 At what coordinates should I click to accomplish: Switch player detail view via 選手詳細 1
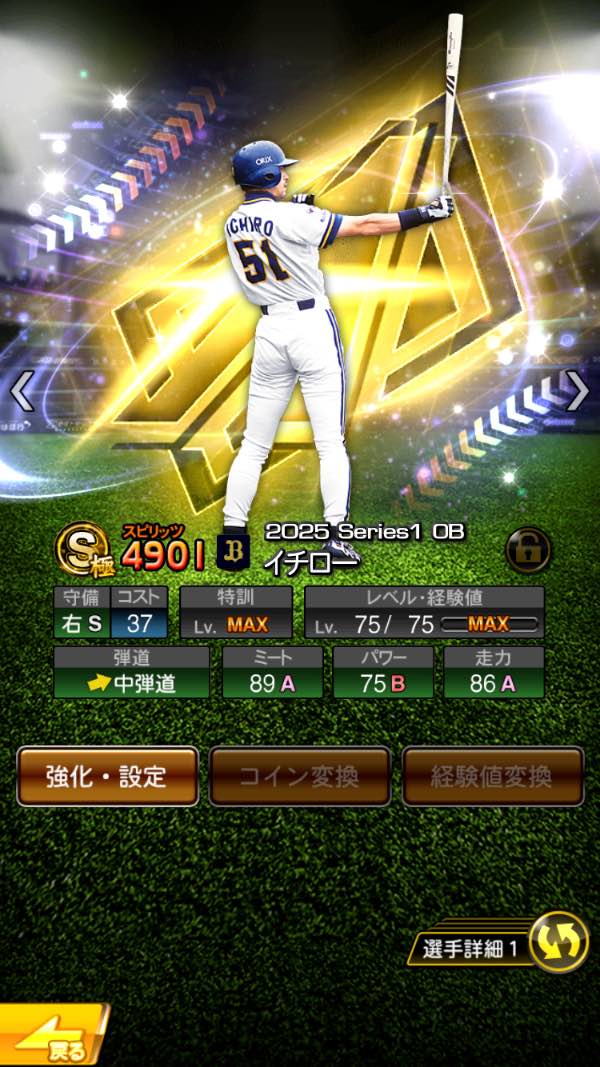pyautogui.click(x=499, y=944)
